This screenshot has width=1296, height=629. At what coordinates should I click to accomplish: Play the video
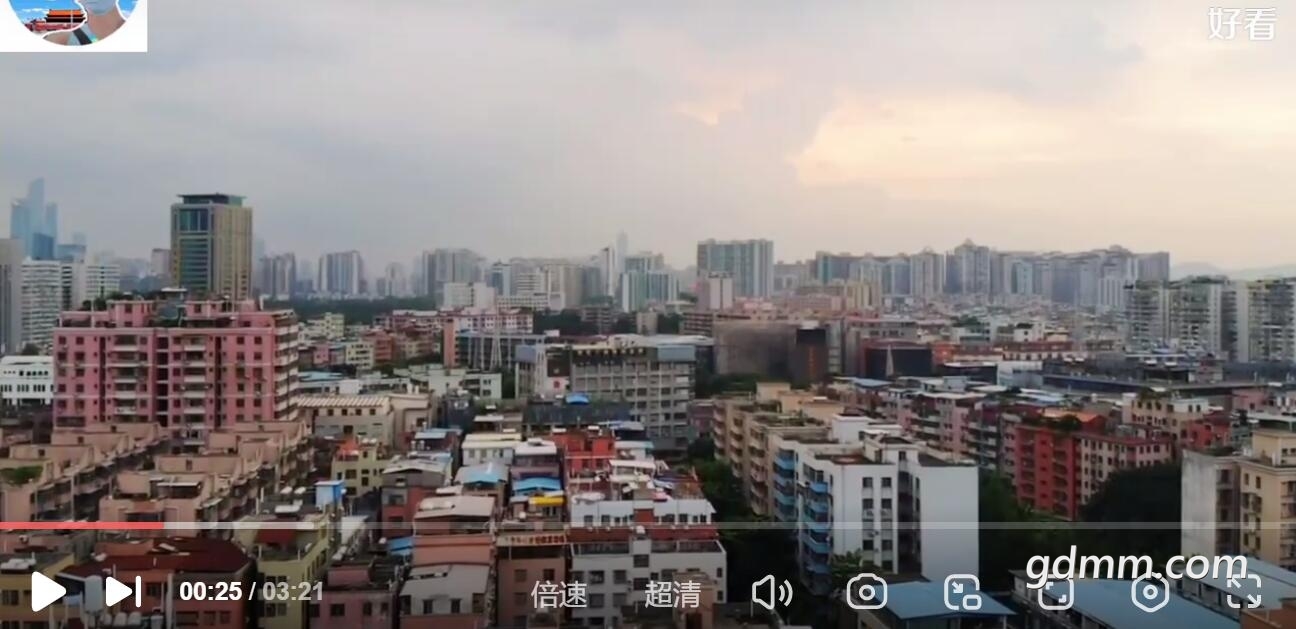[47, 592]
